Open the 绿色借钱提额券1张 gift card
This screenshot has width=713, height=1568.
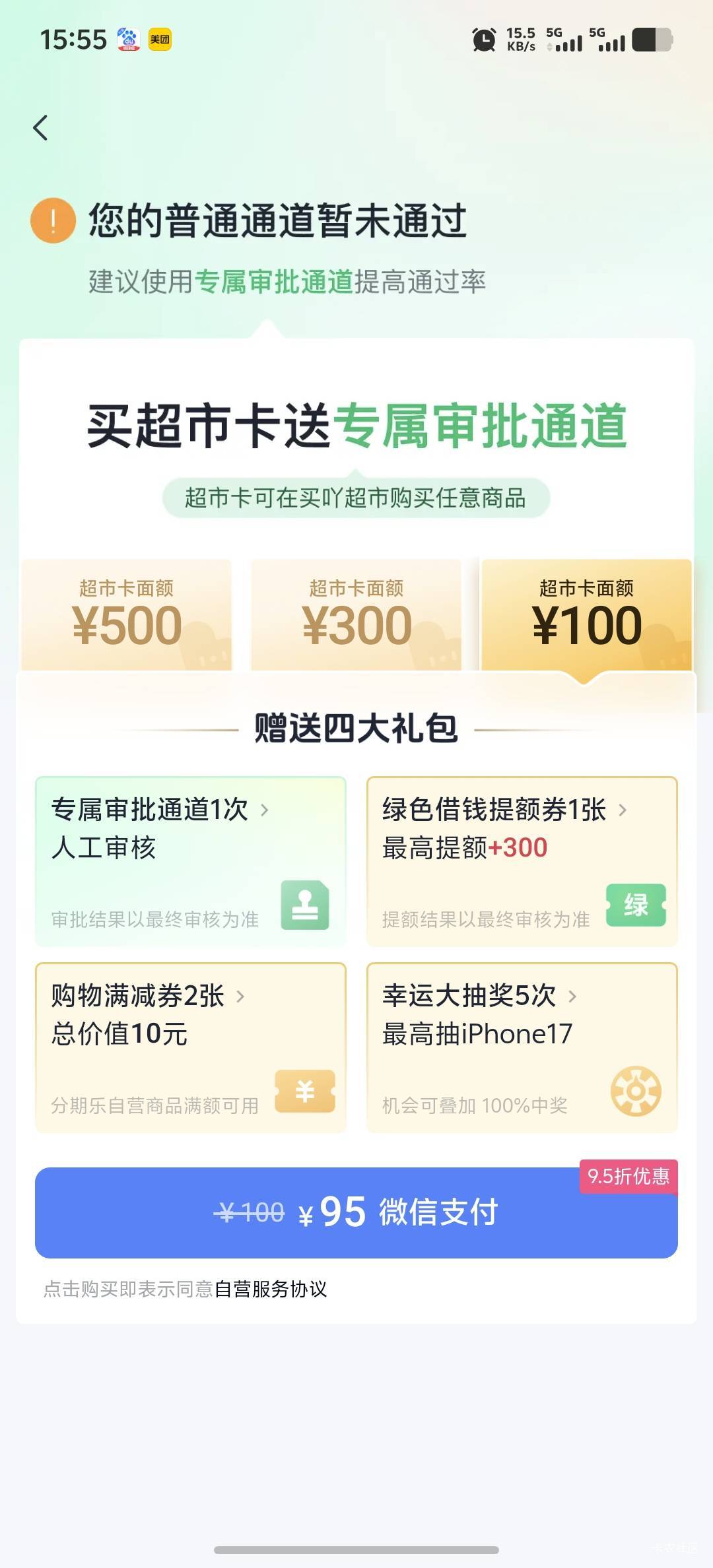pos(522,862)
